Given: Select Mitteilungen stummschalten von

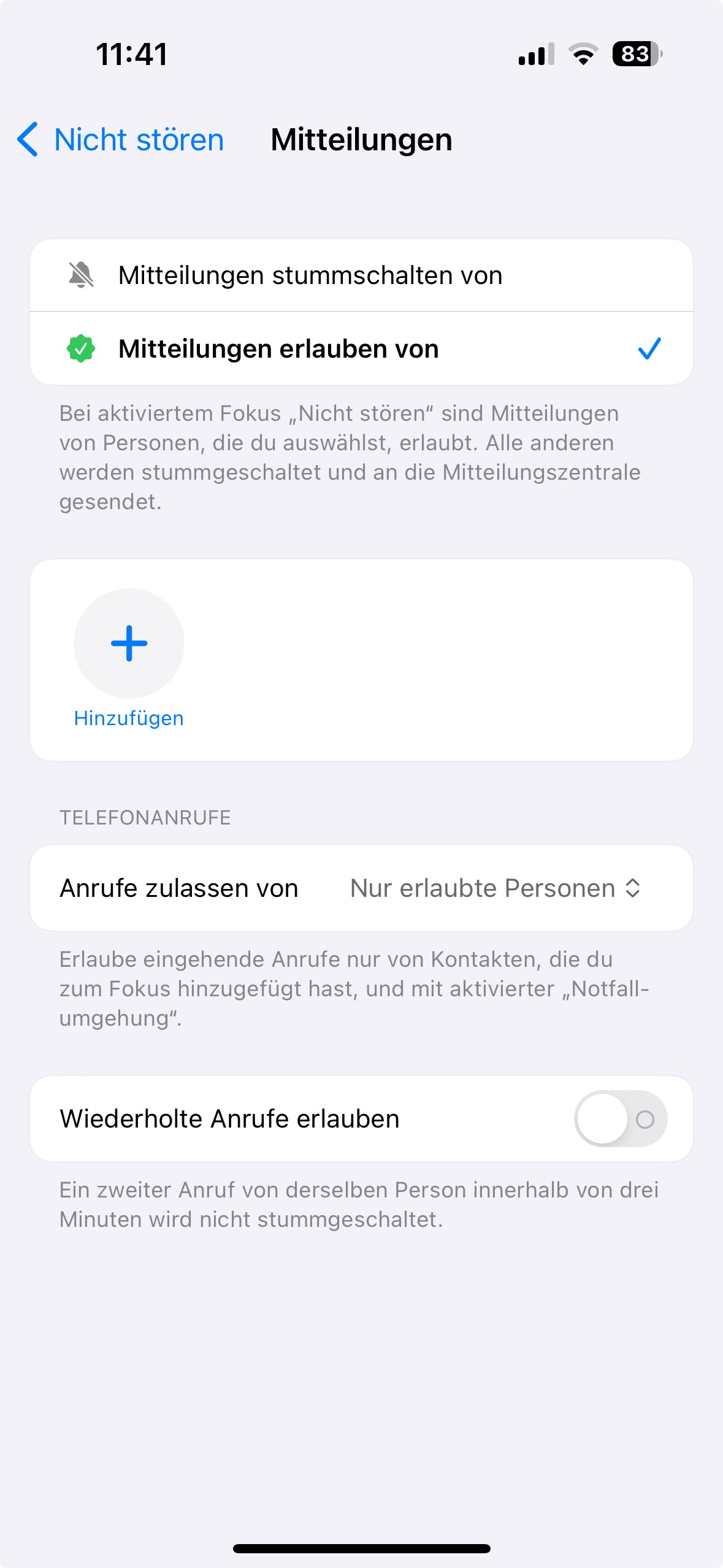Looking at the screenshot, I should [361, 275].
